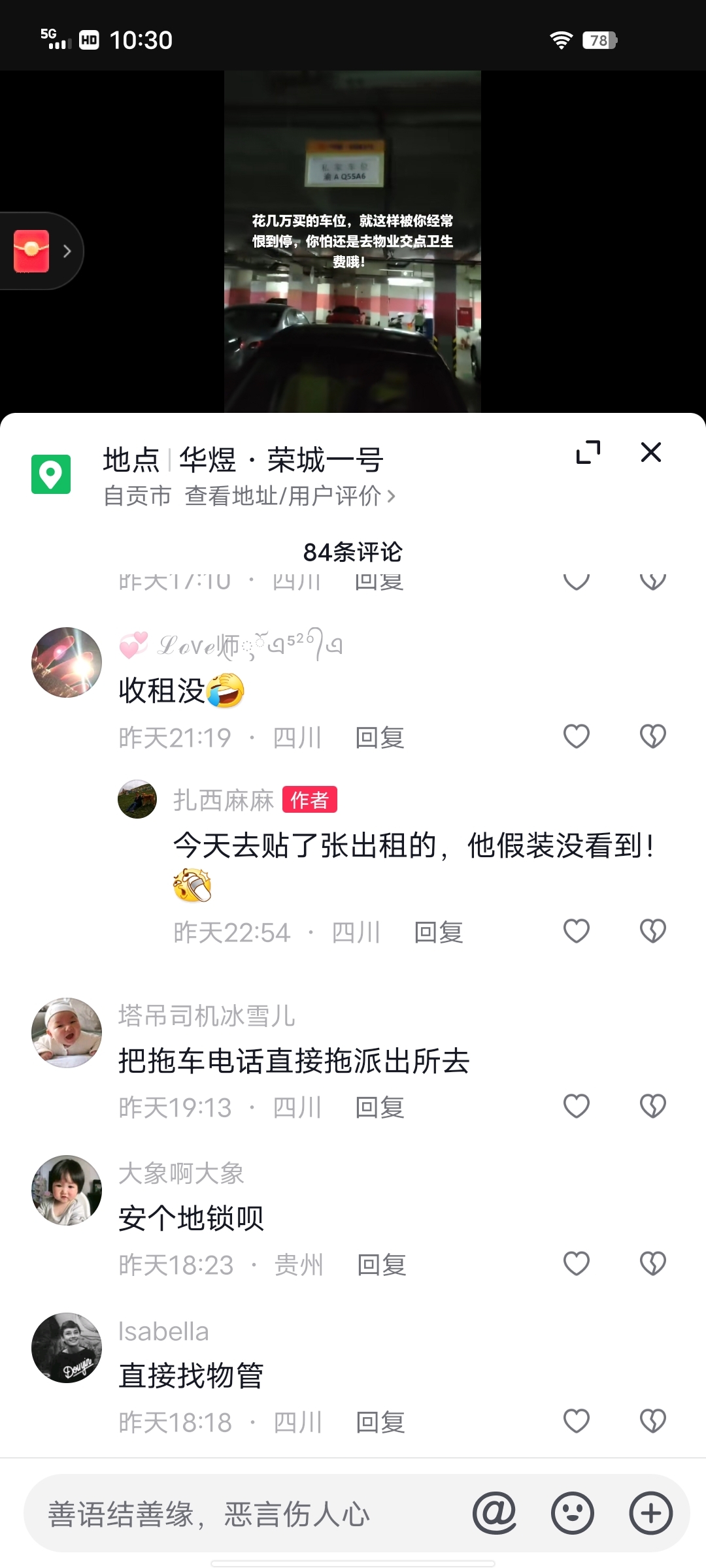The width and height of the screenshot is (706, 1568).
Task: Mention a user with the @ icon
Action: 494,1513
